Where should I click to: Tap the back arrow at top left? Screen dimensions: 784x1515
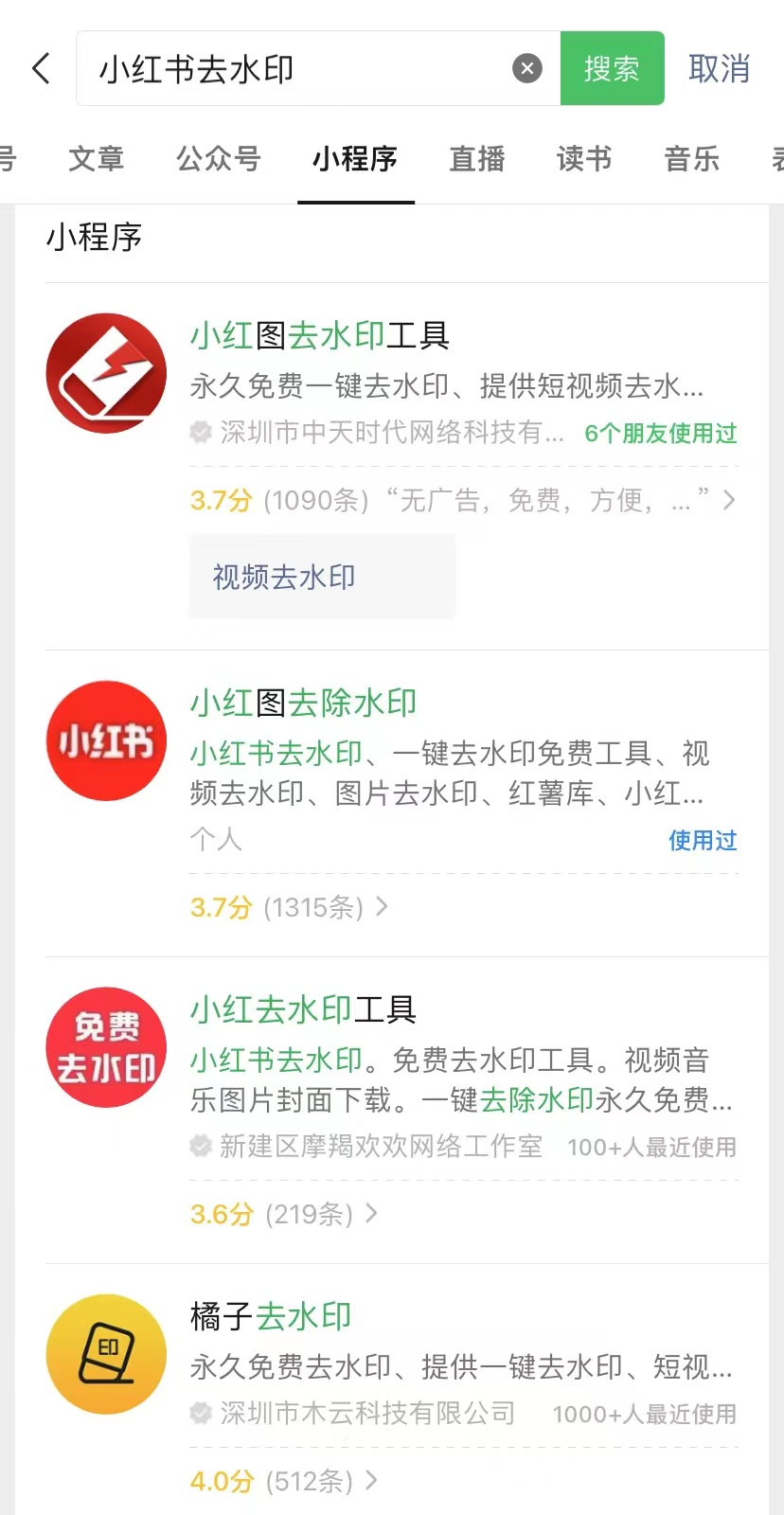click(40, 68)
